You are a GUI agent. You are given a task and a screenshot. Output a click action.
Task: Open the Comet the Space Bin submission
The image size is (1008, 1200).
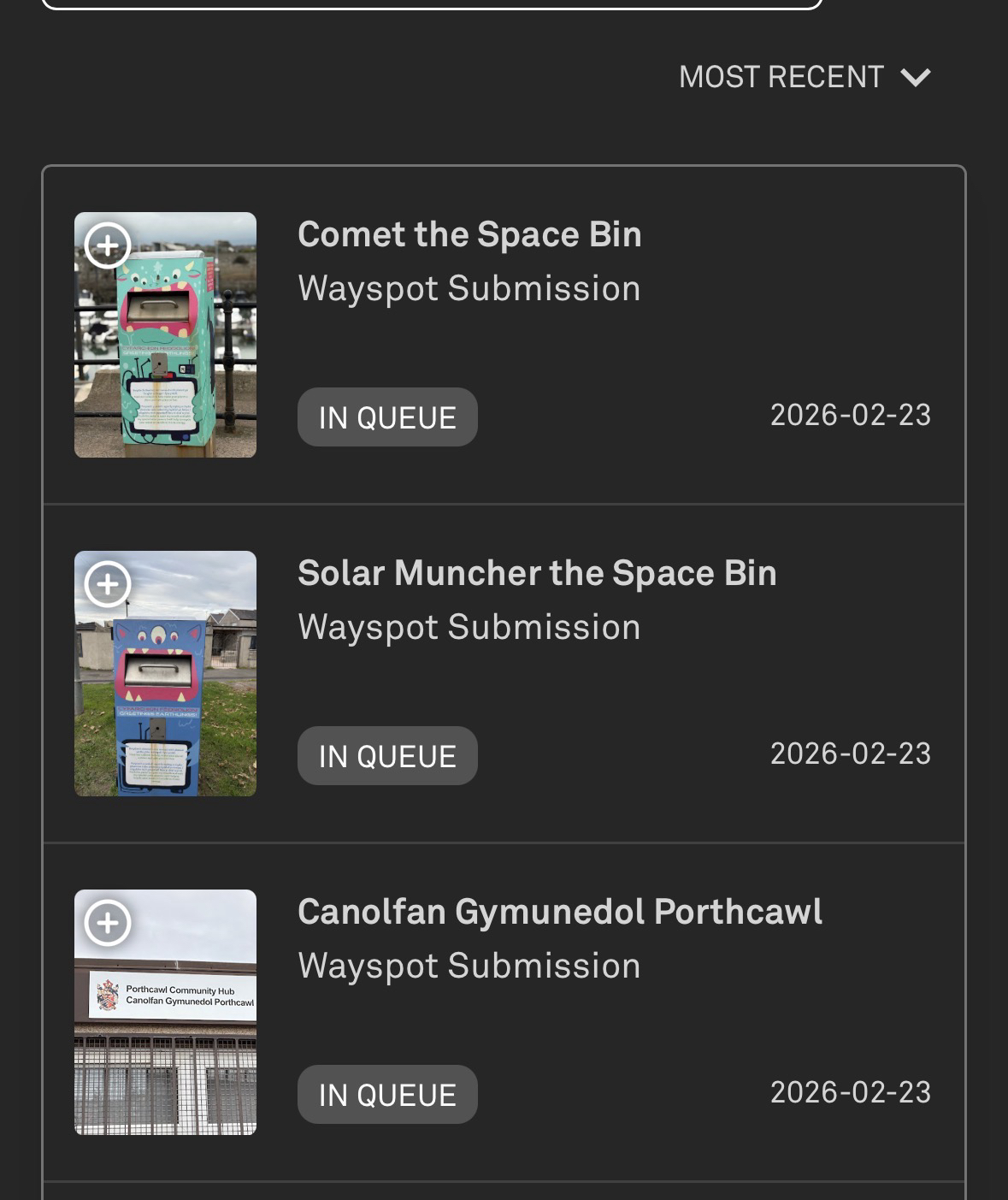[469, 235]
